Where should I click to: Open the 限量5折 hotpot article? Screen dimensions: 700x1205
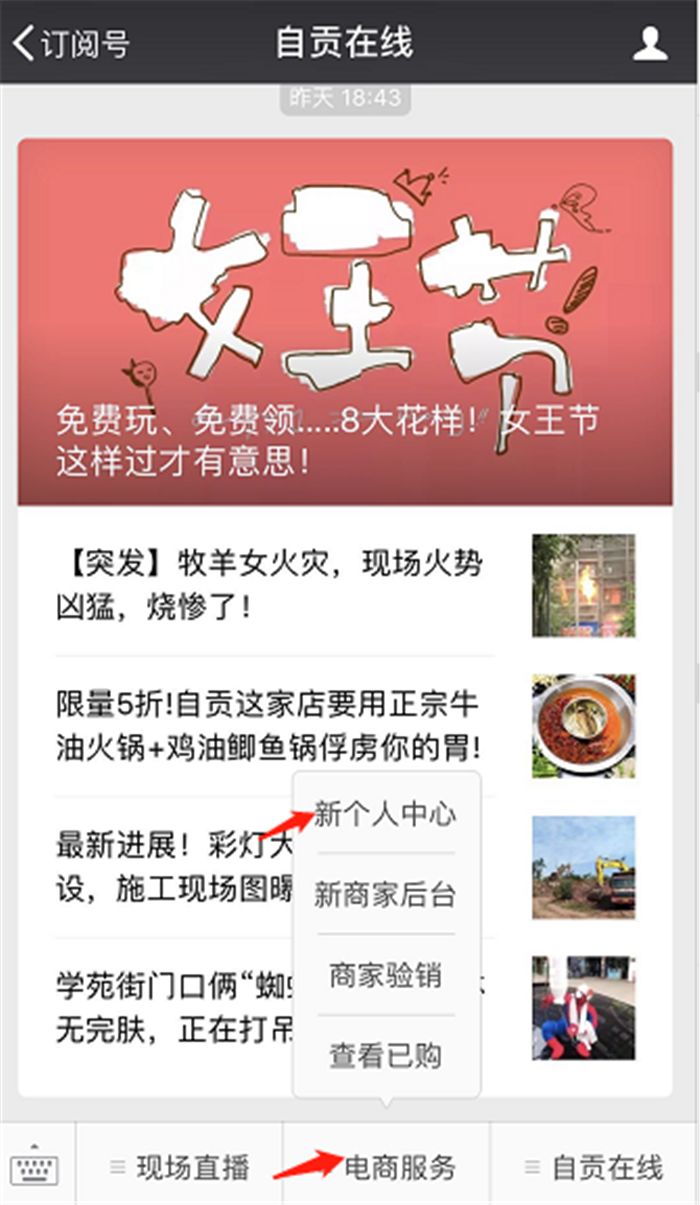tap(270, 725)
